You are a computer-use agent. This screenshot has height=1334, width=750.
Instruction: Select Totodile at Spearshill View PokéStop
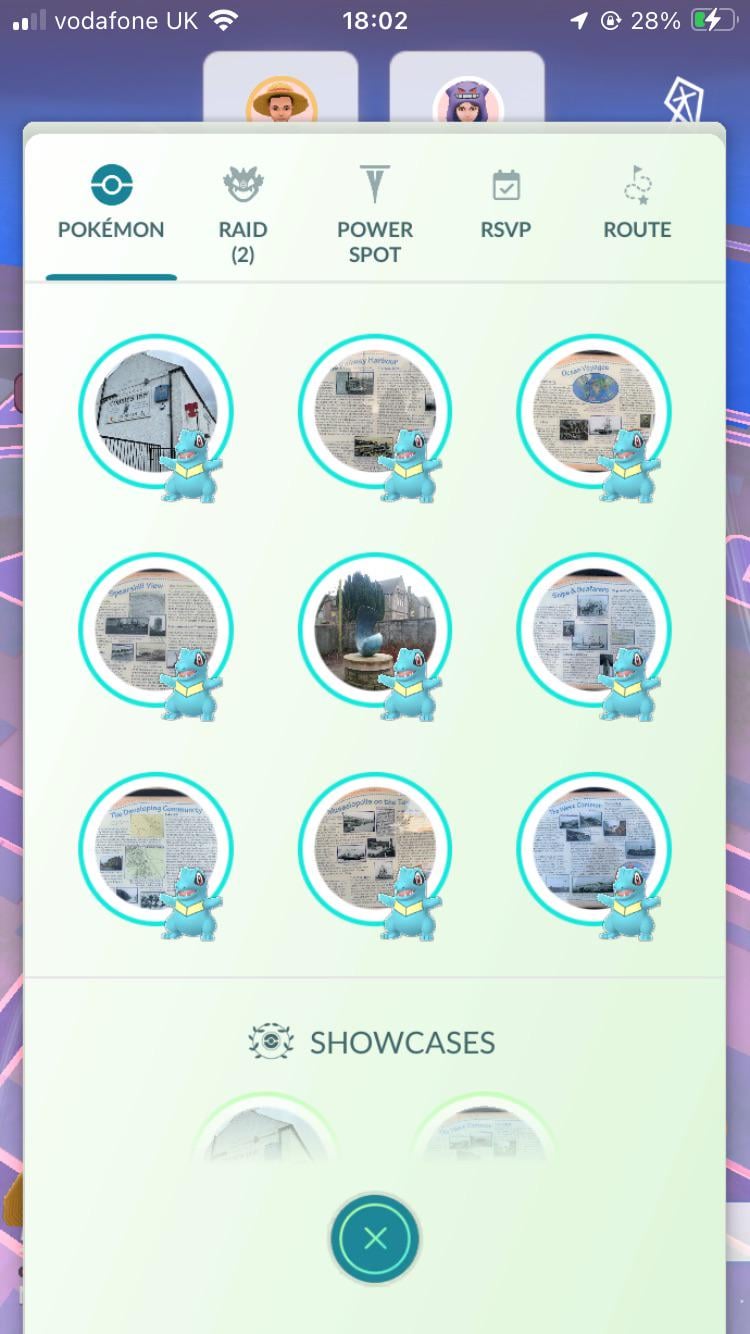(155, 630)
